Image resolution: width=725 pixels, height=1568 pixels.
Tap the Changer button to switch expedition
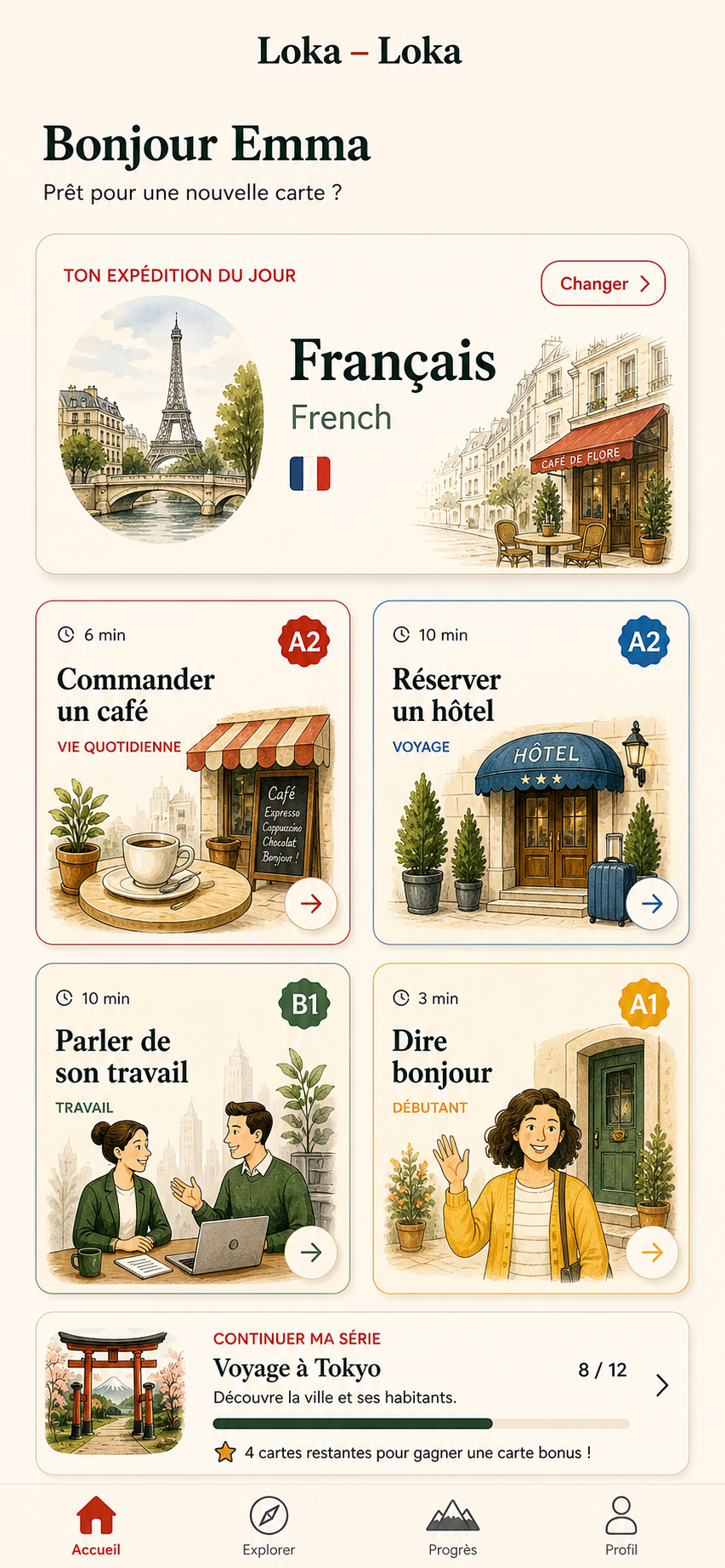(x=603, y=283)
